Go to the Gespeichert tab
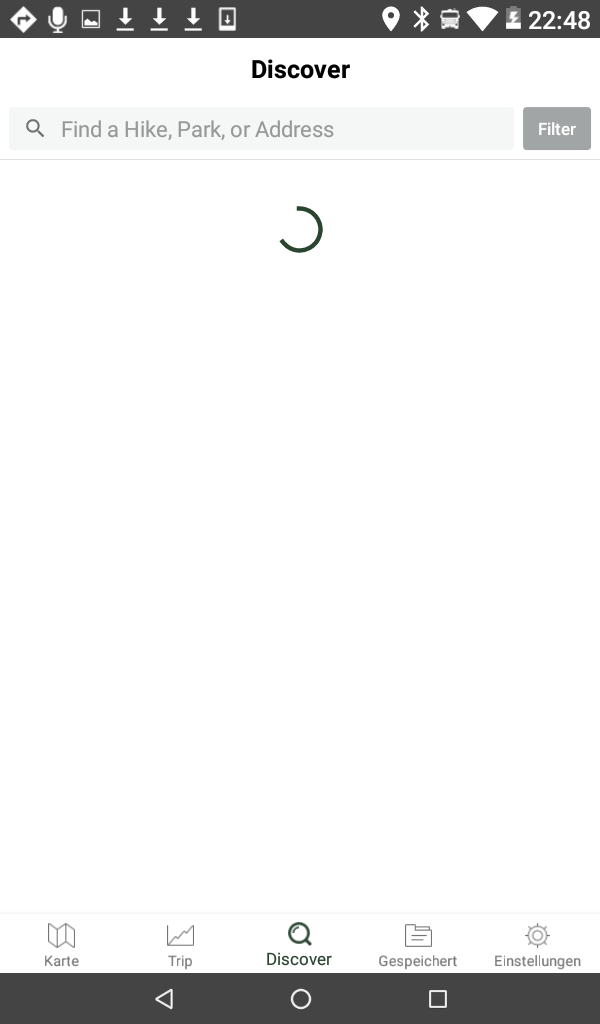Viewport: 600px width, 1024px height. [x=417, y=944]
